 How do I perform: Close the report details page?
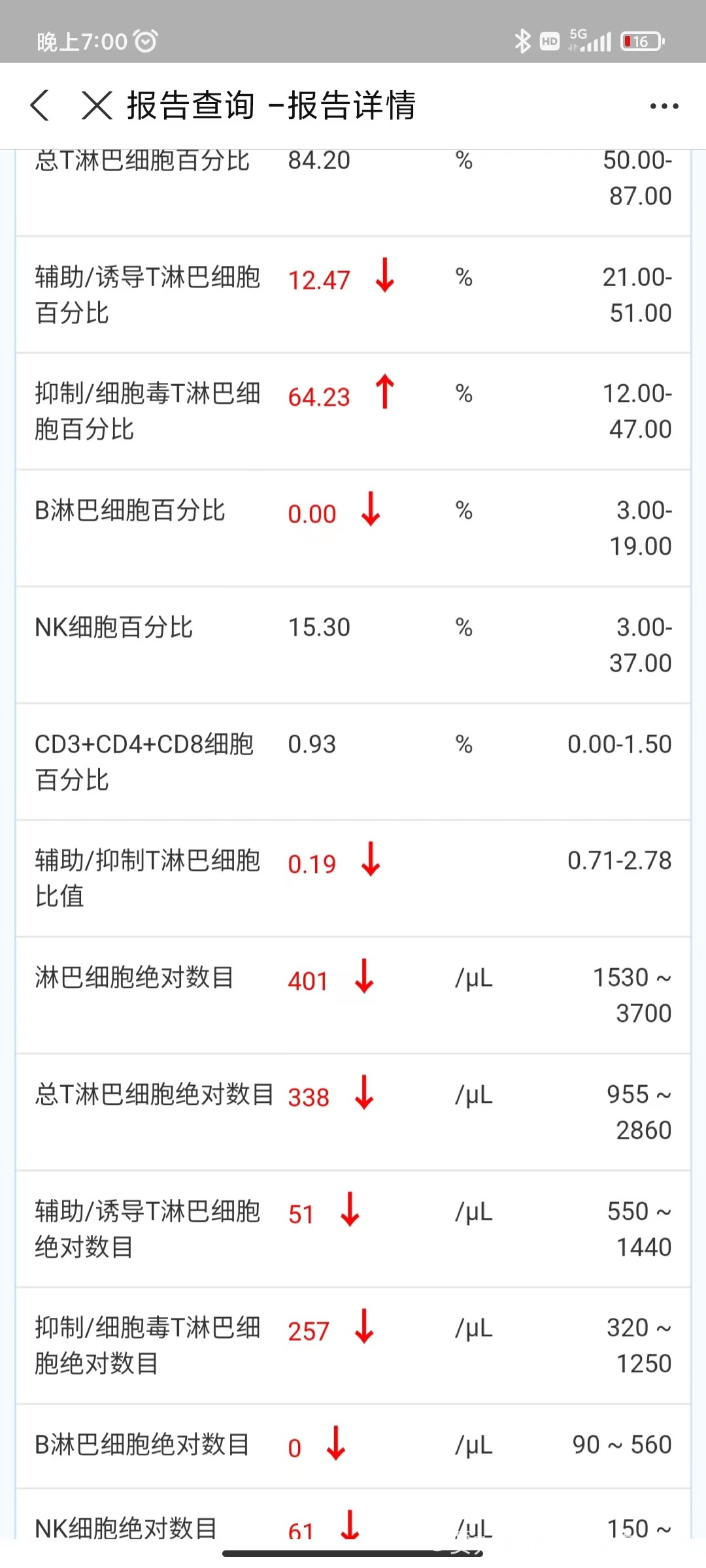click(x=97, y=105)
